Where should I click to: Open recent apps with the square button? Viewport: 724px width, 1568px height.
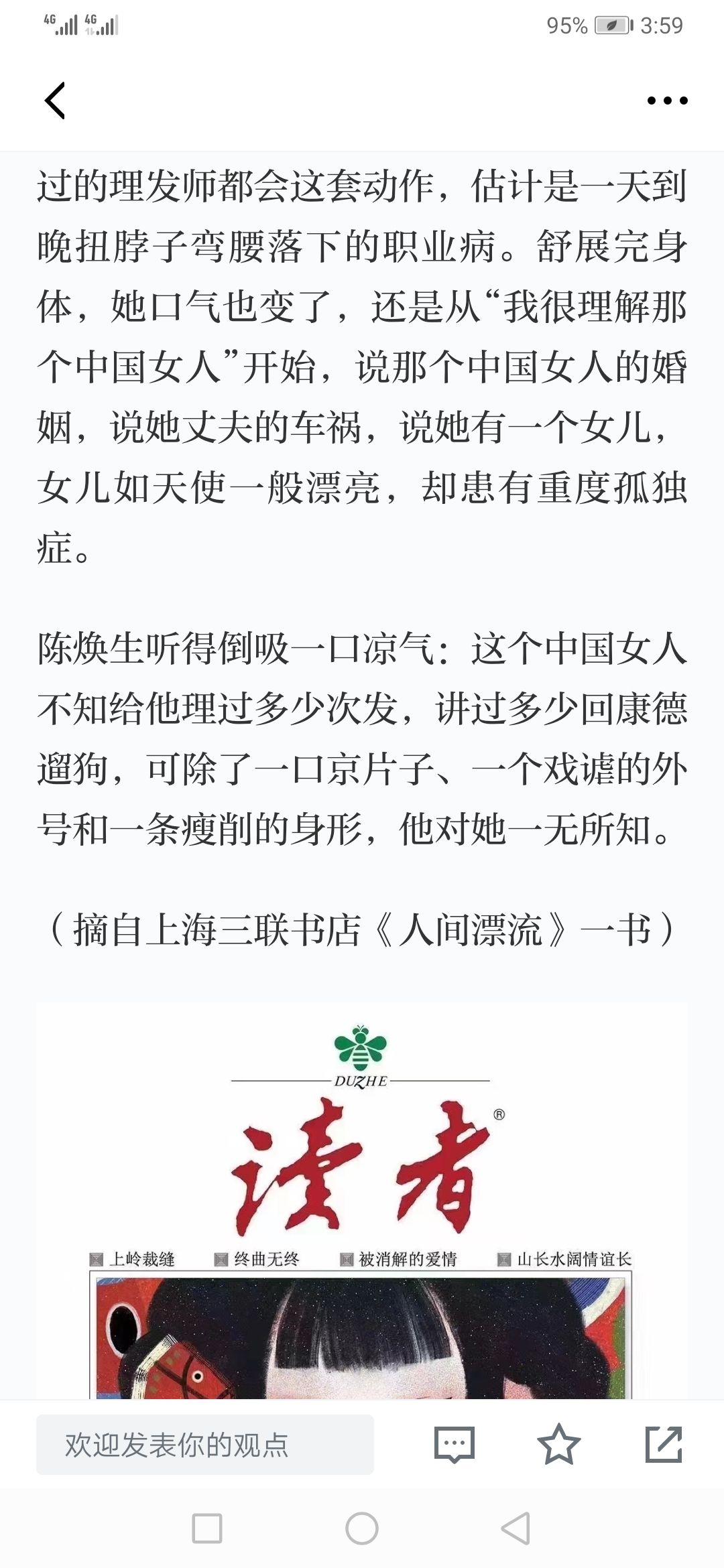pos(207,1528)
